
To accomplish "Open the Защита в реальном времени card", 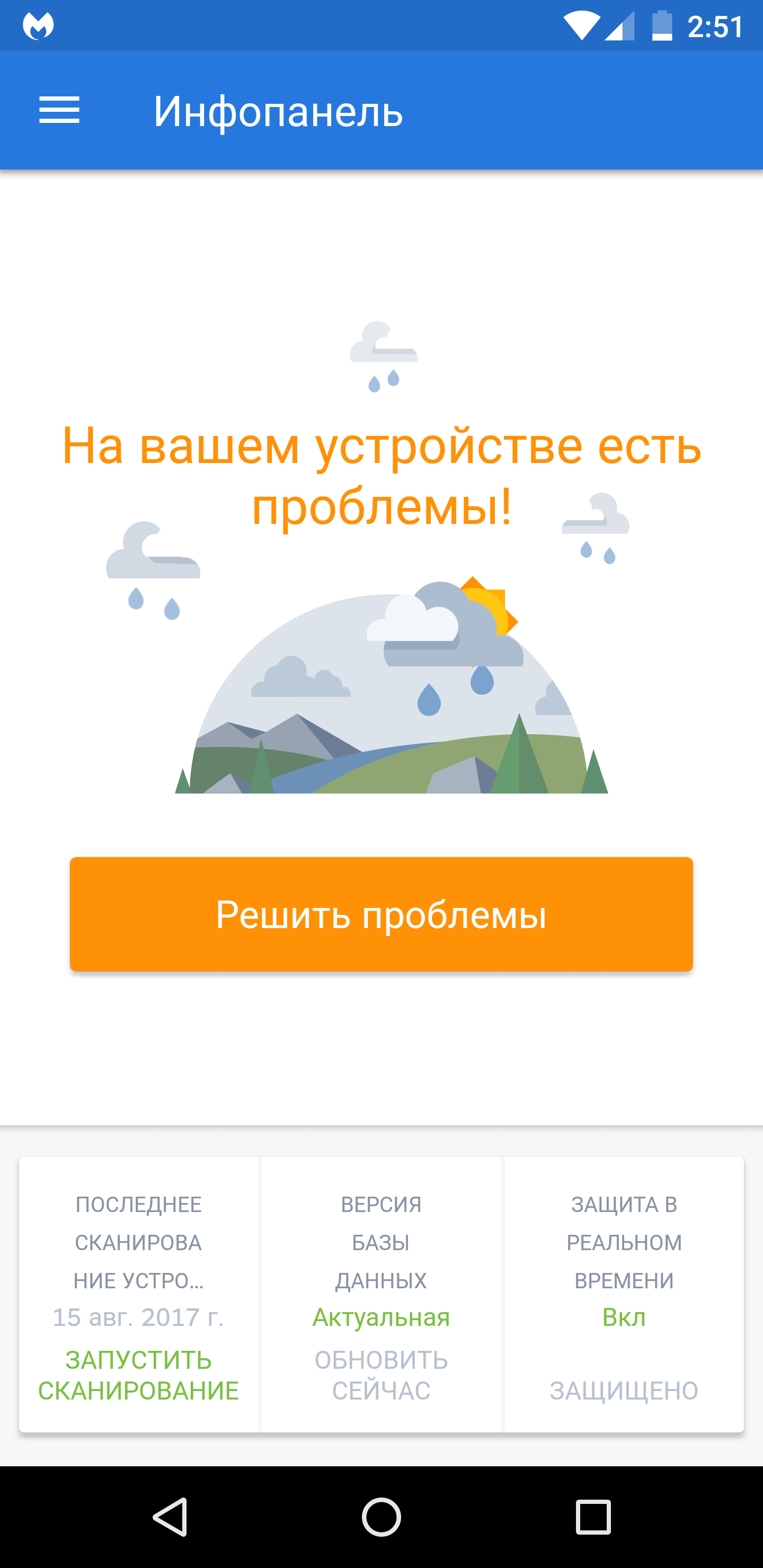I will click(x=624, y=1294).
